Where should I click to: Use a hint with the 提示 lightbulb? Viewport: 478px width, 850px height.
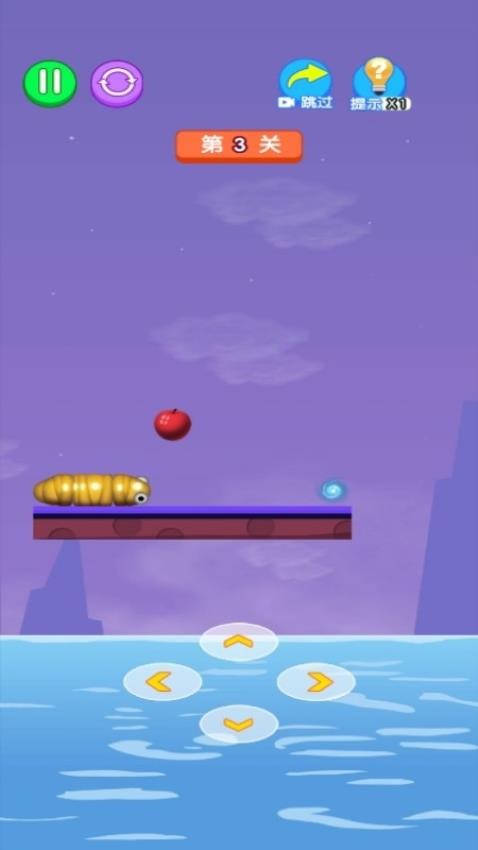380,84
